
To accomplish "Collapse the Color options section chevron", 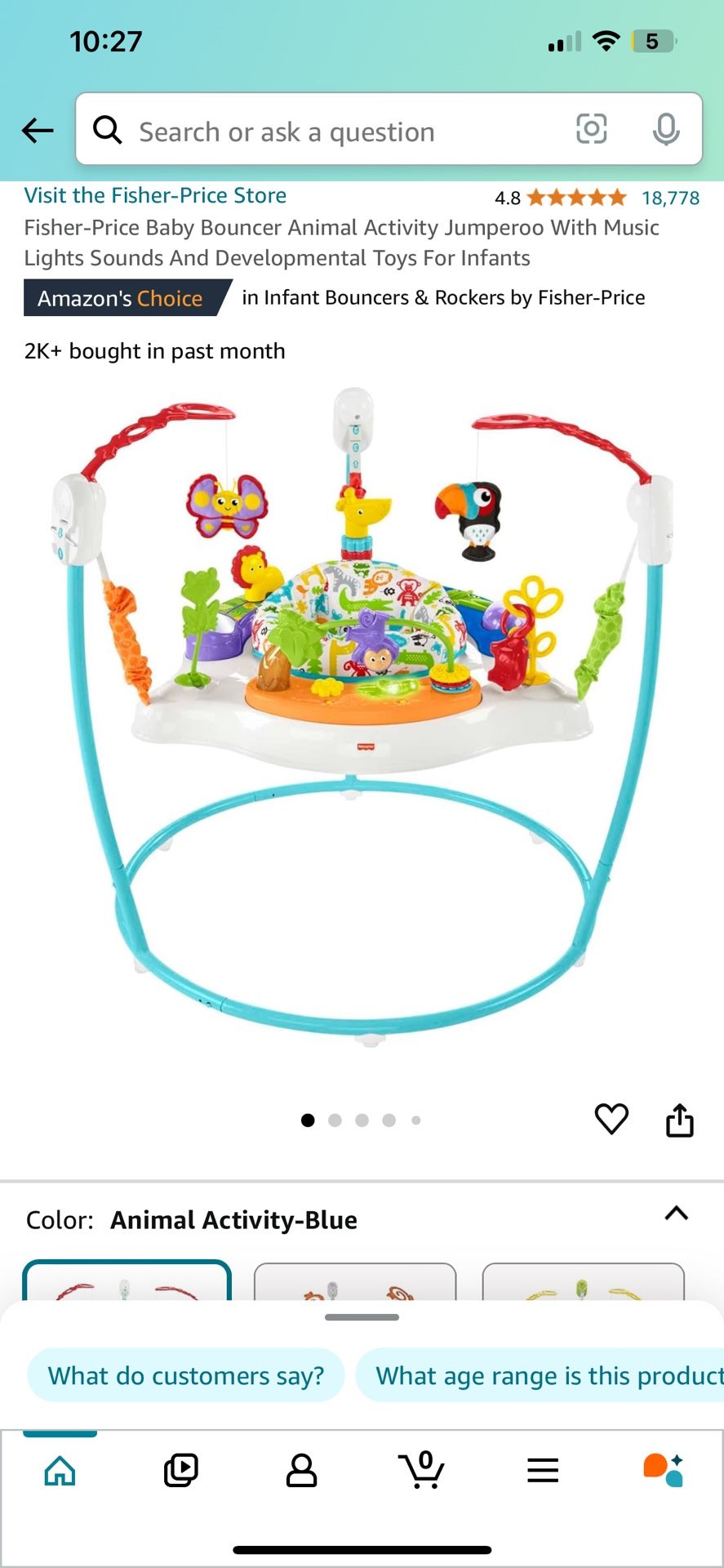I will pyautogui.click(x=677, y=1213).
